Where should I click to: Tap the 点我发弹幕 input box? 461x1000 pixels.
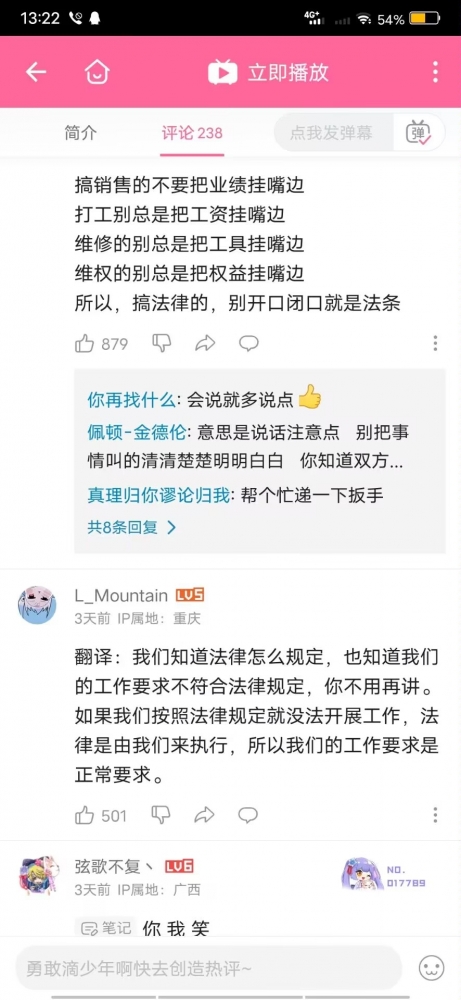tap(332, 133)
